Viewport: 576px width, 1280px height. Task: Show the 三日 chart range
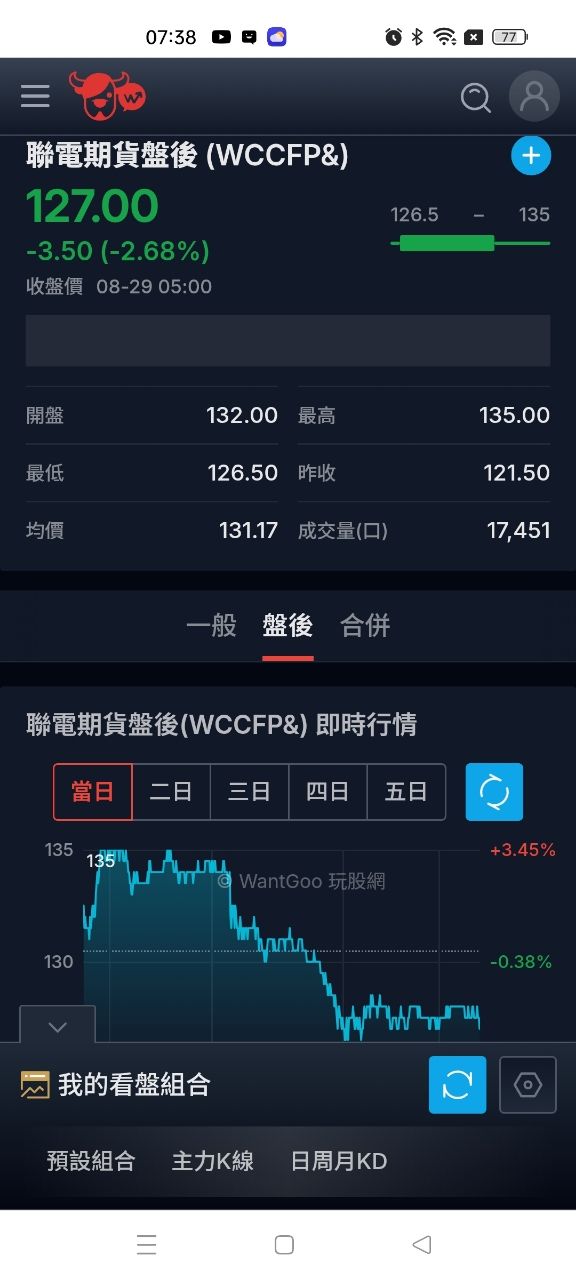coord(249,792)
